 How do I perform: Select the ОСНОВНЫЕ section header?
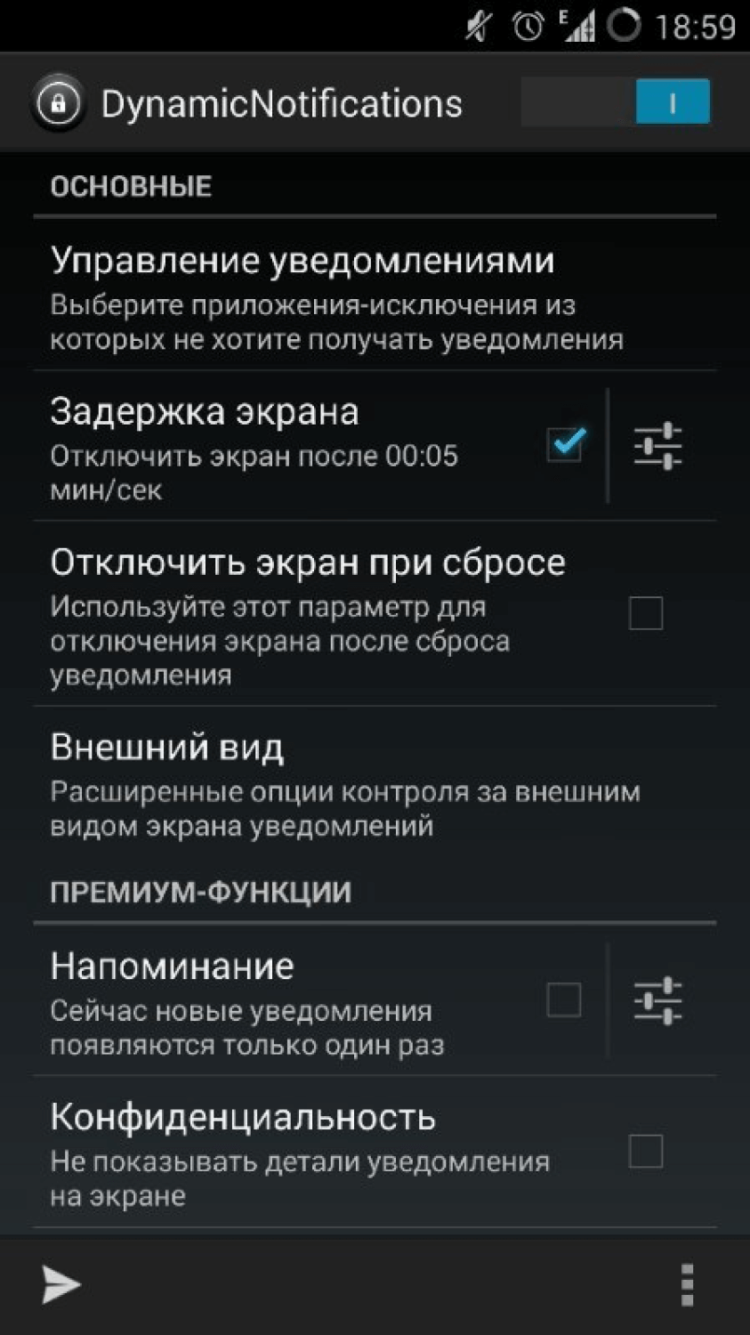pyautogui.click(x=130, y=185)
